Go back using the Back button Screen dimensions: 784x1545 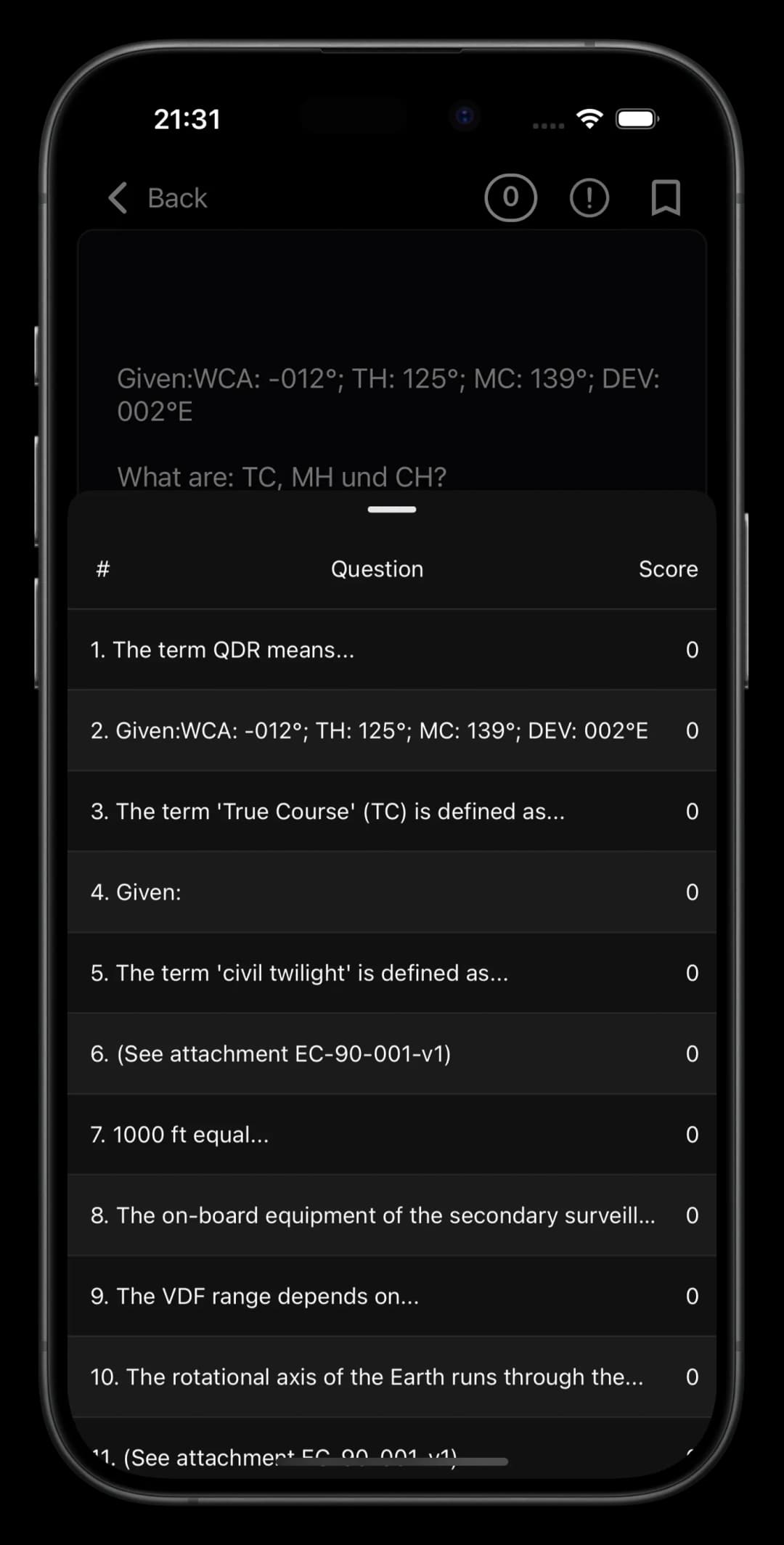tap(158, 197)
